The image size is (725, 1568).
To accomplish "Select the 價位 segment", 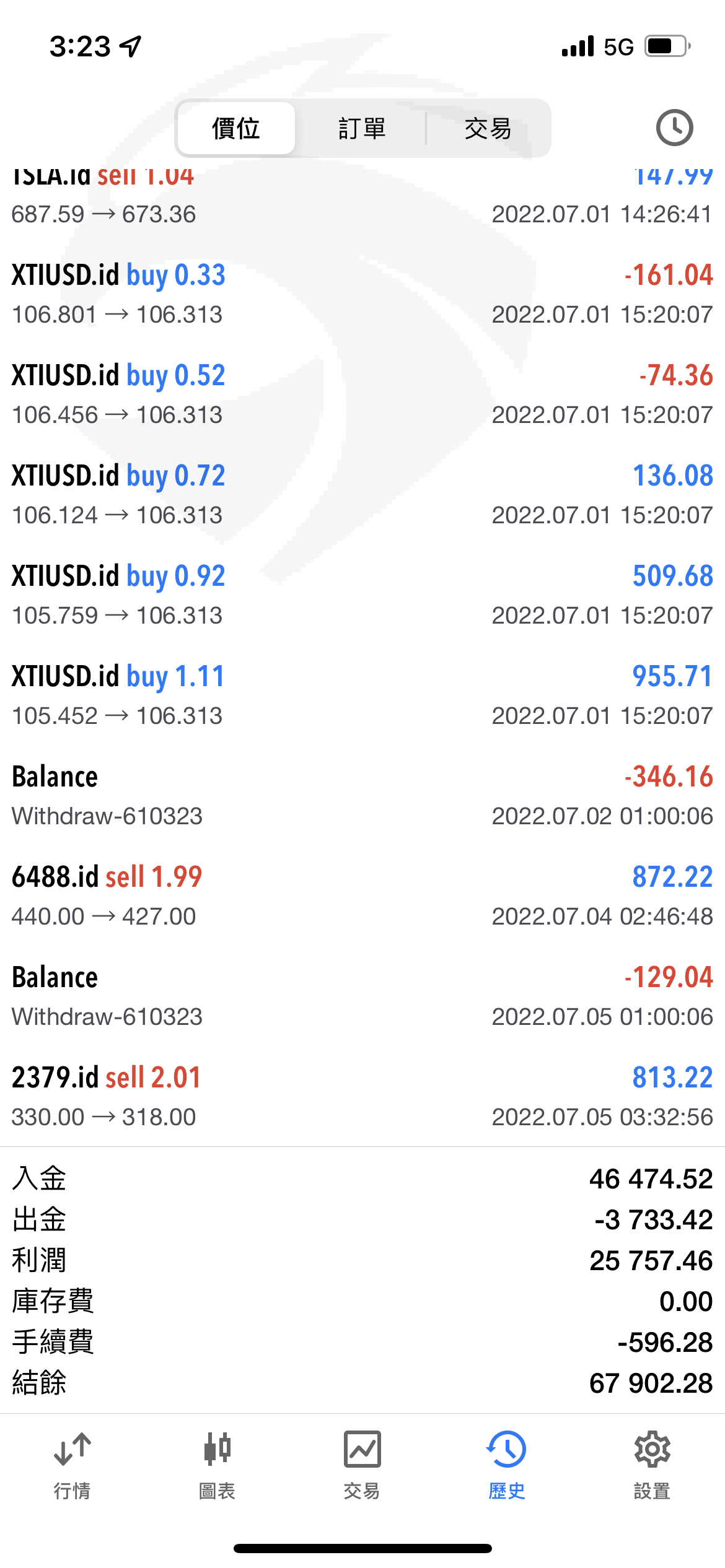I will tap(236, 128).
